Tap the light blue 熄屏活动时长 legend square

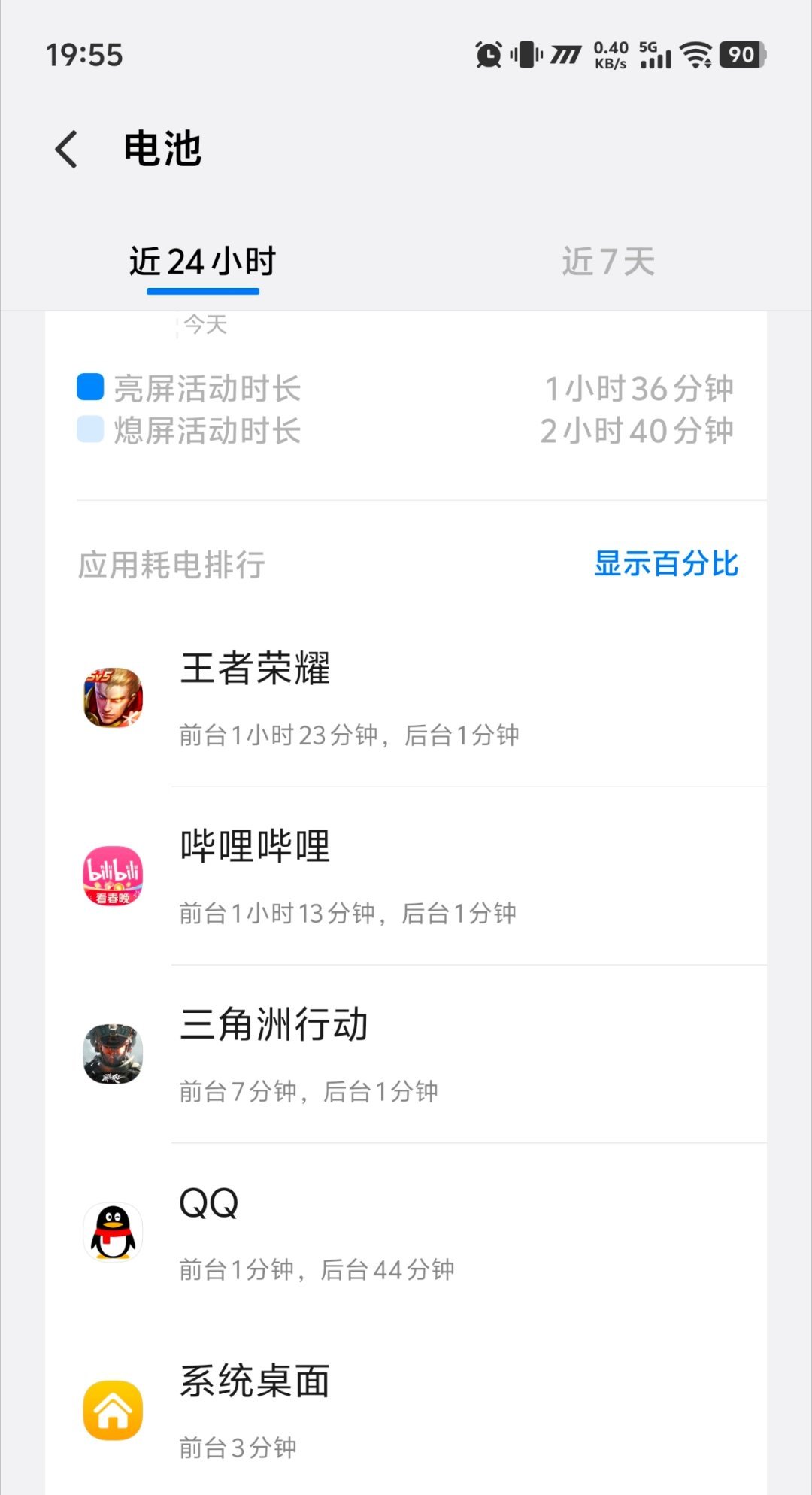[89, 431]
